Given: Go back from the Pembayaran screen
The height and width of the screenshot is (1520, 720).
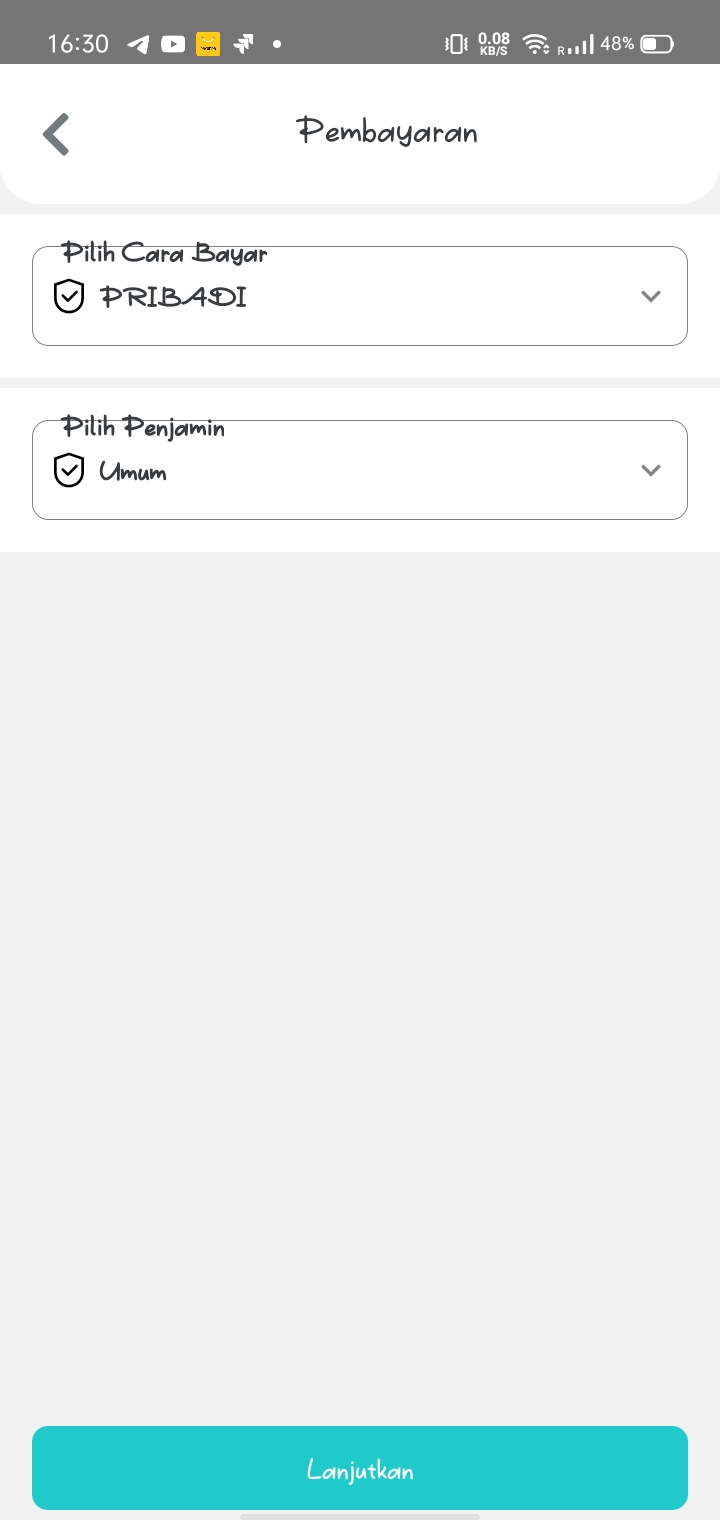Looking at the screenshot, I should [56, 134].
